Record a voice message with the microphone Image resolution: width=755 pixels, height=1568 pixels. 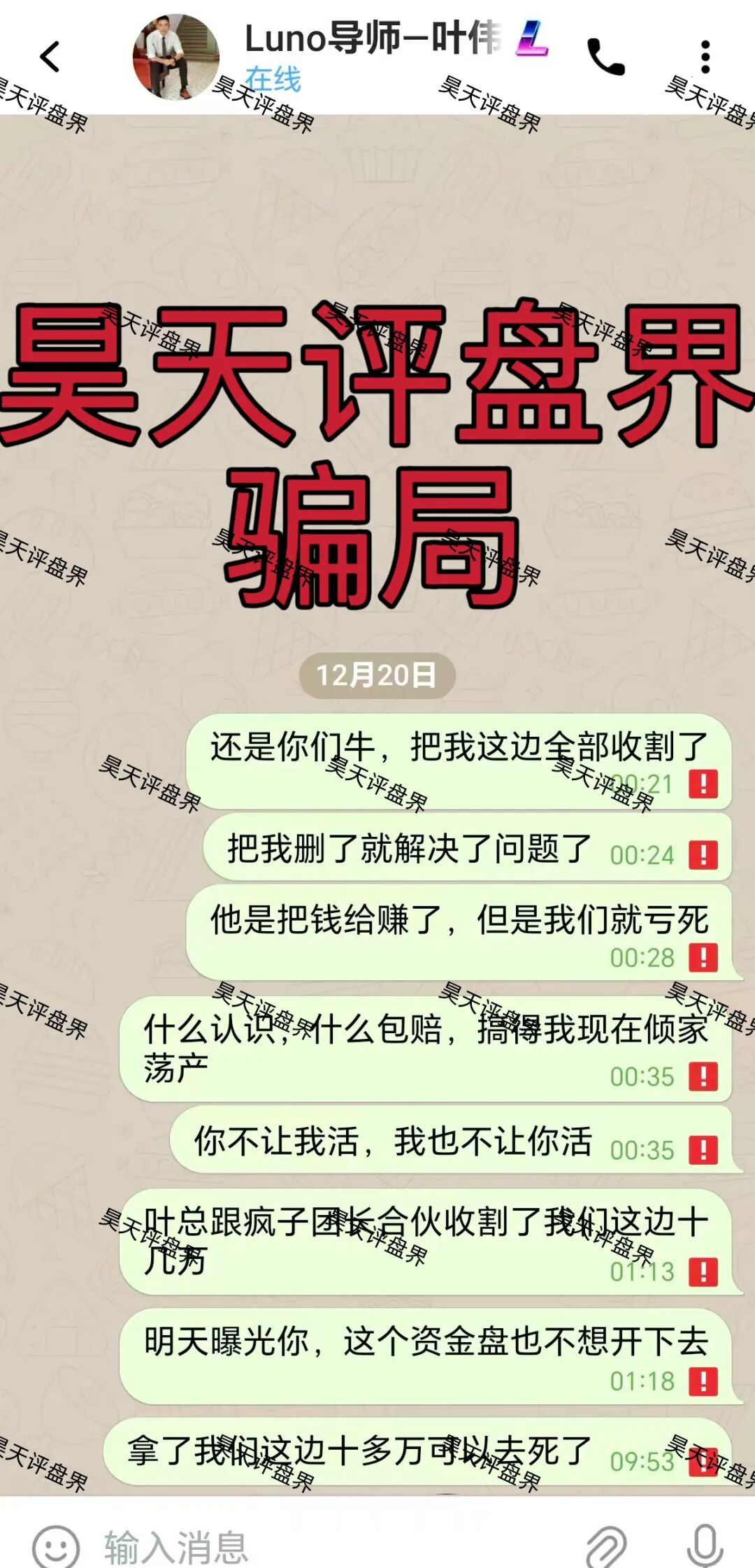coord(705,1545)
